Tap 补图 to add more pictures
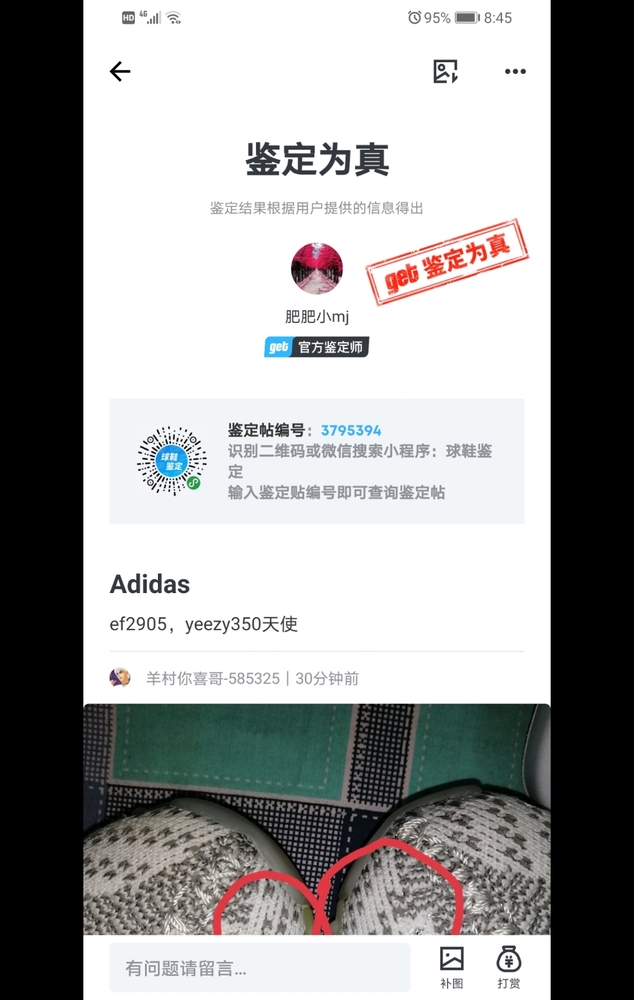 pos(452,967)
